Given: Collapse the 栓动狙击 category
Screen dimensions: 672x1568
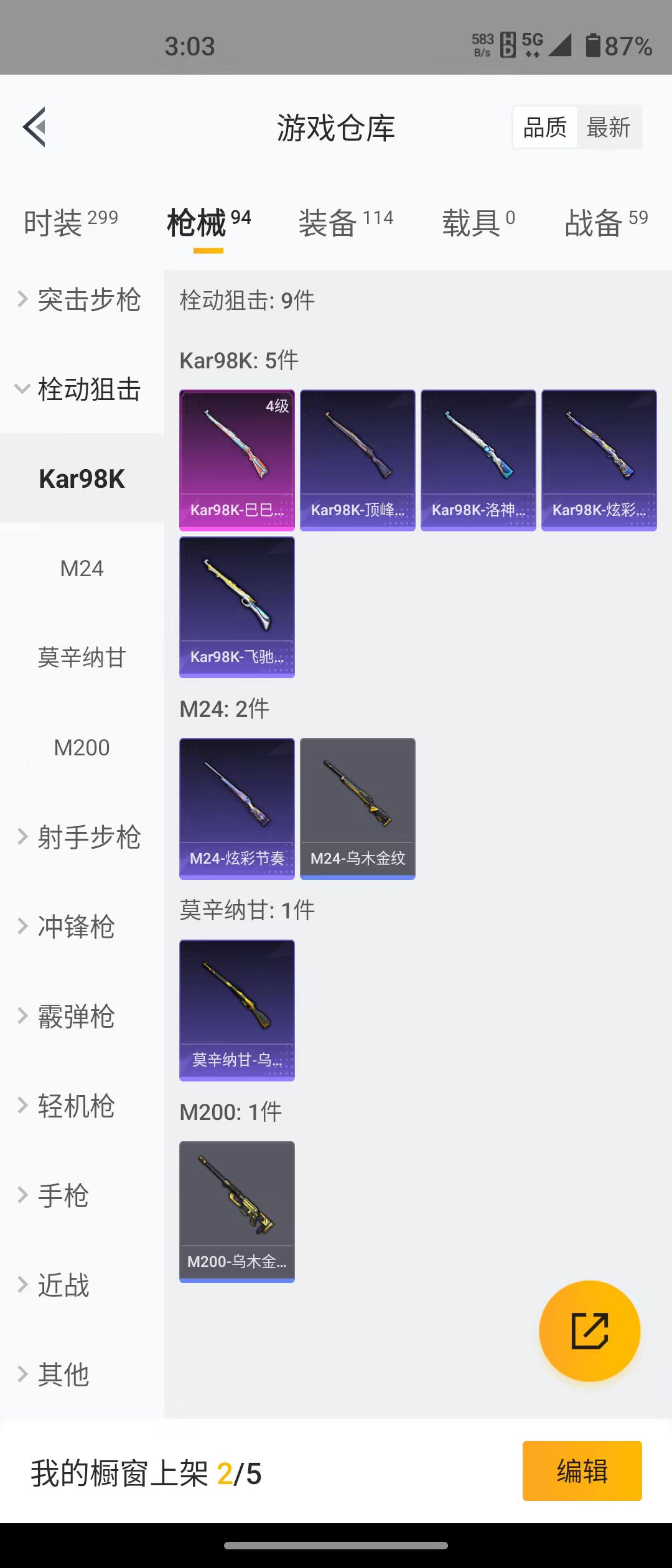Looking at the screenshot, I should [x=81, y=390].
